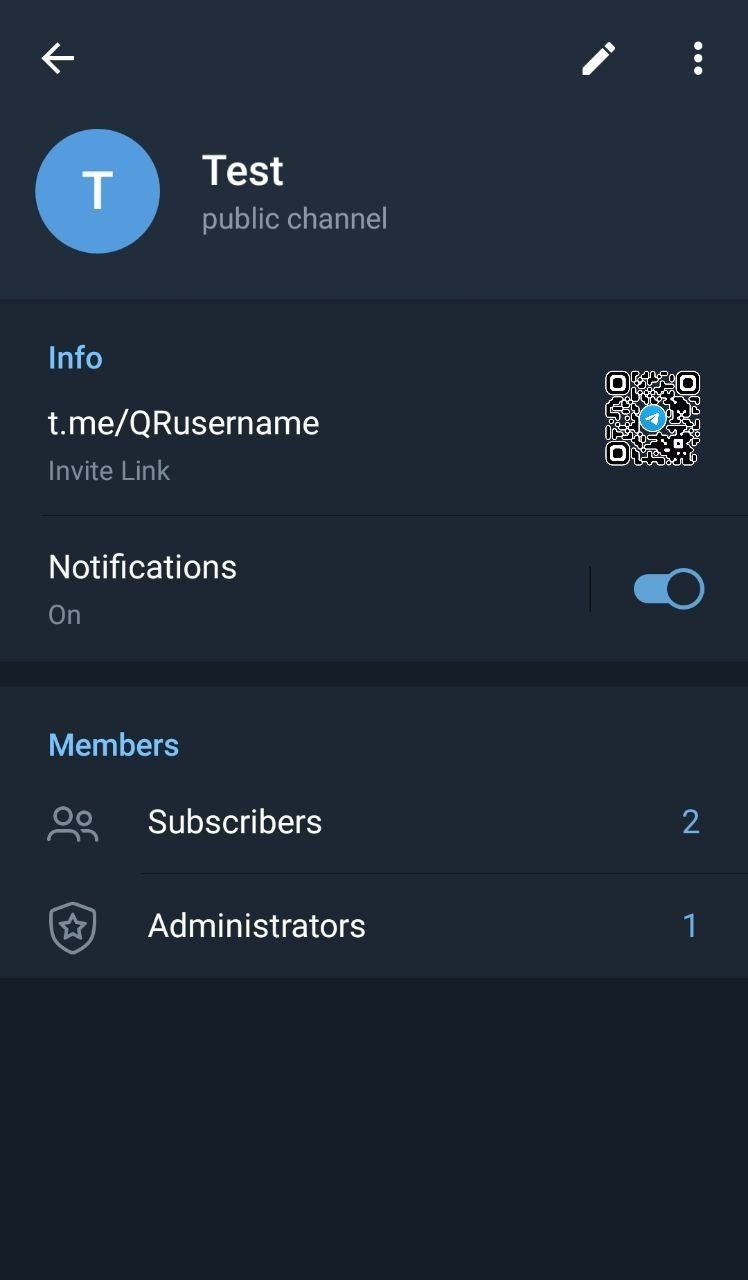
Task: Turn off the Notifications switch
Action: (668, 589)
